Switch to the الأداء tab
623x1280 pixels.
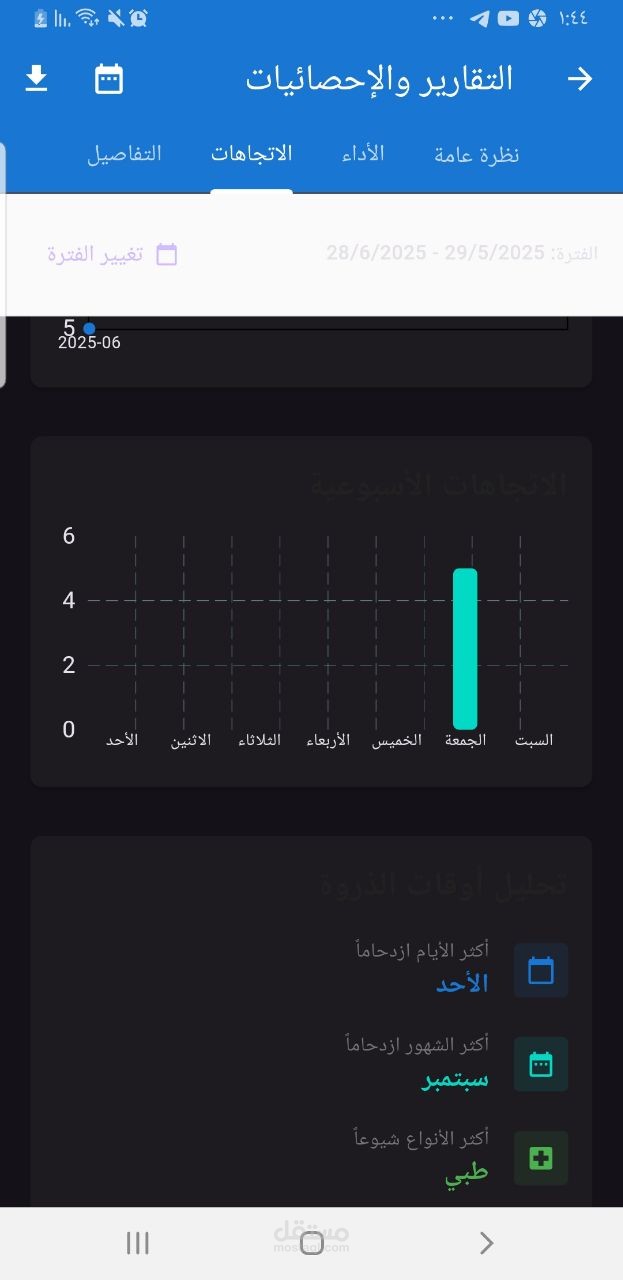pos(363,154)
